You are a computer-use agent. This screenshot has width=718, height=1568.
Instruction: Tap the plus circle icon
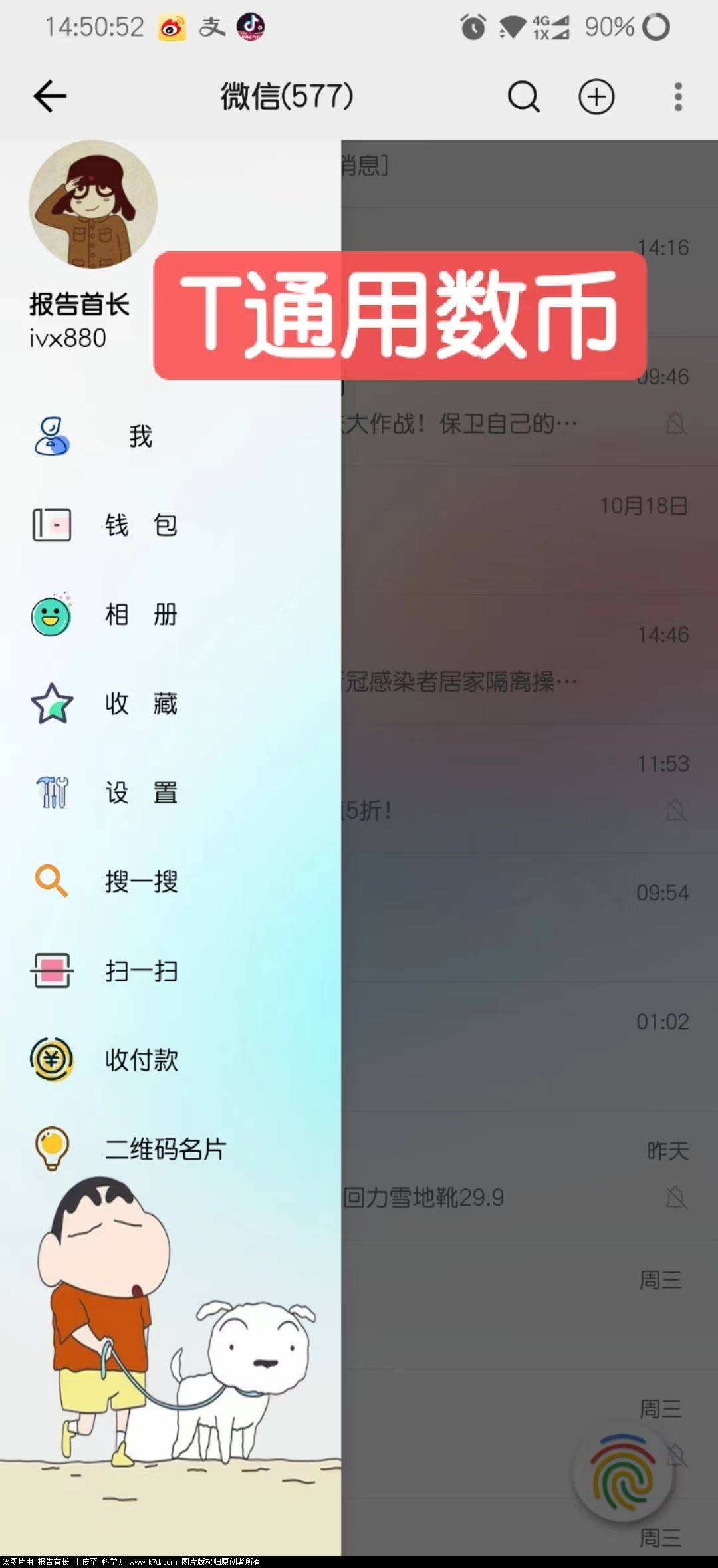[596, 97]
